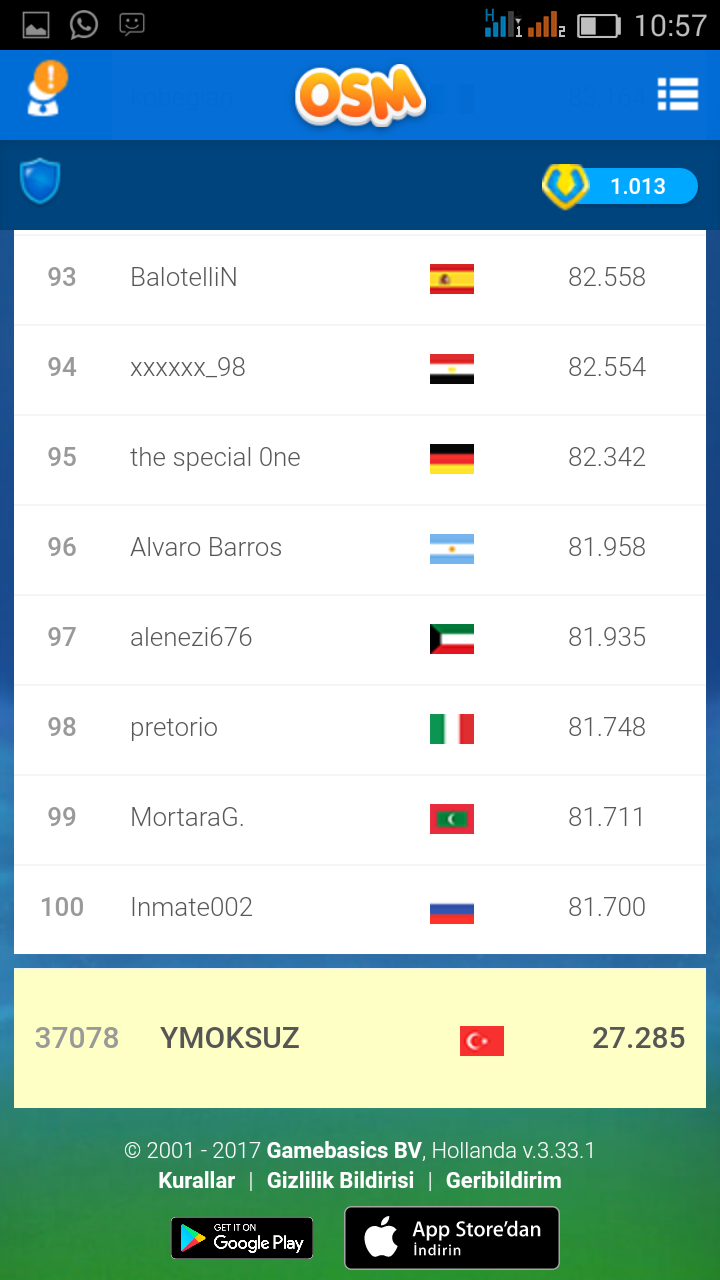Open my own YMOKSUZ ranking row

pyautogui.click(x=360, y=1038)
